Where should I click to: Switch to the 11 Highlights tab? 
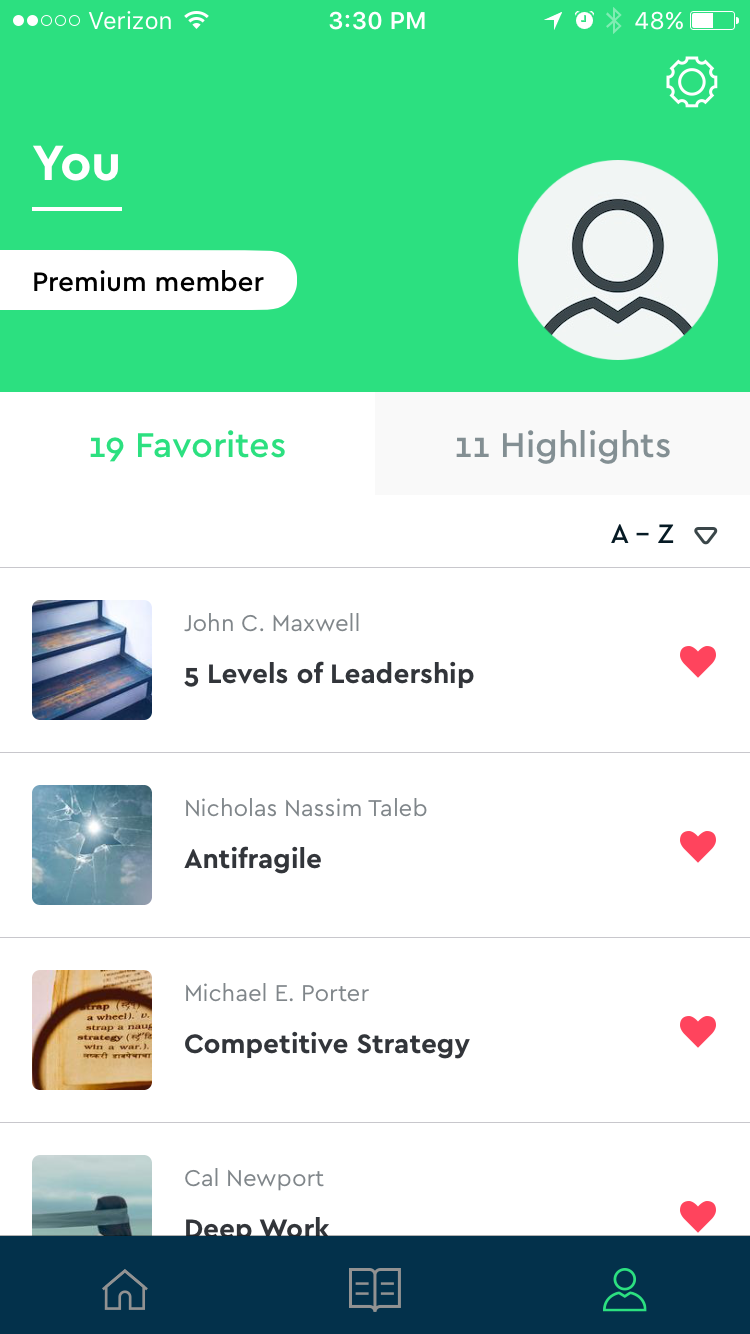tap(562, 445)
